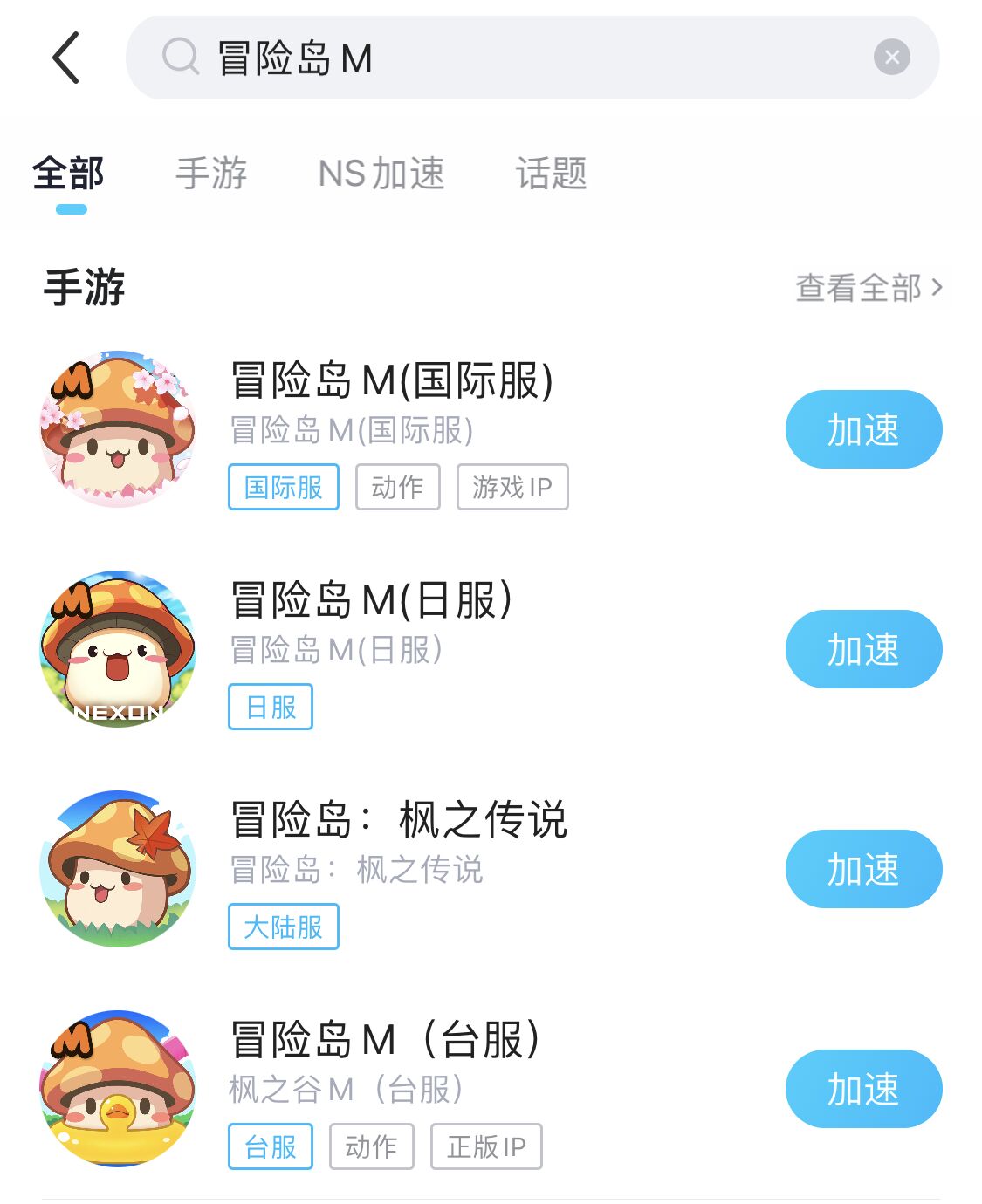Tap the search box with 冒险岛M

(x=524, y=58)
